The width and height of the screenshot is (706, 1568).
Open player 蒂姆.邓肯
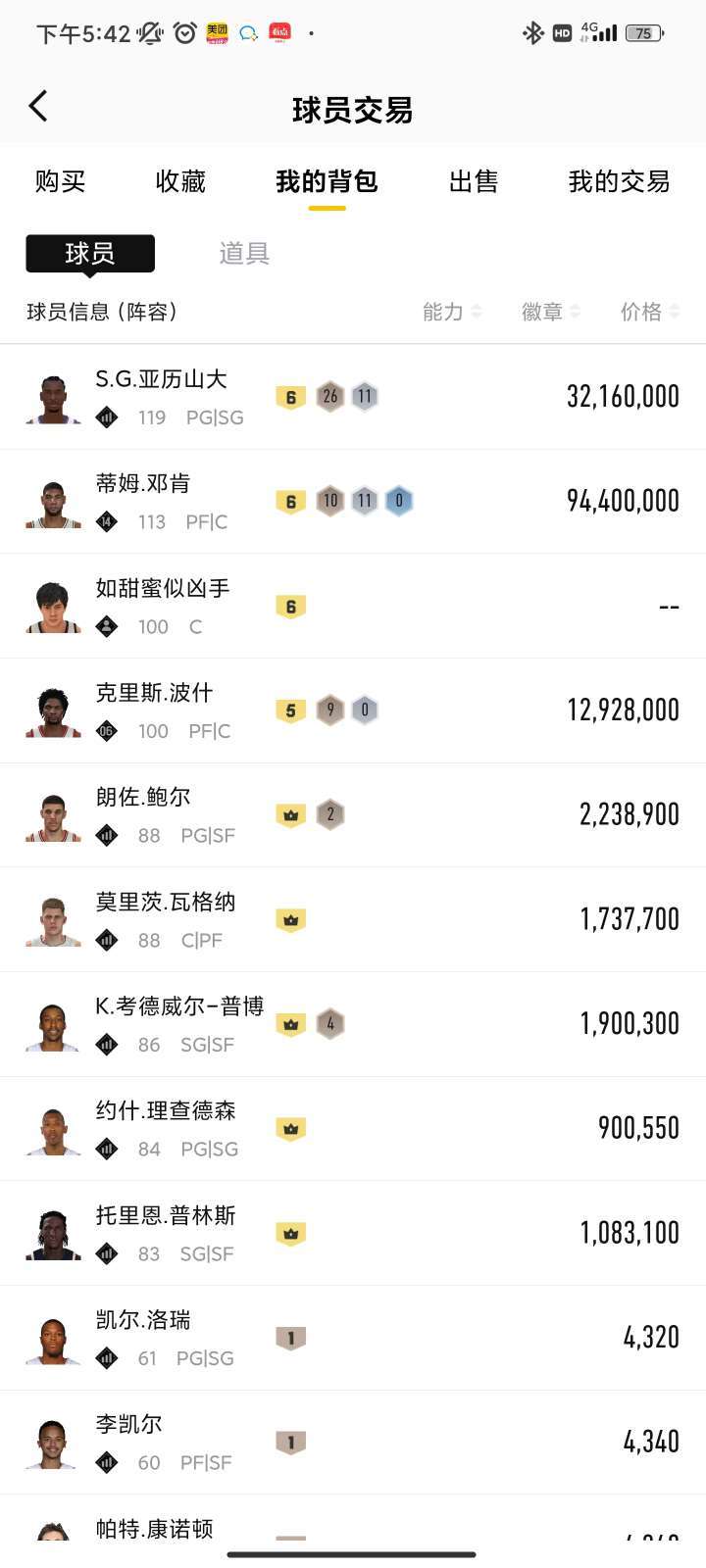(x=353, y=502)
